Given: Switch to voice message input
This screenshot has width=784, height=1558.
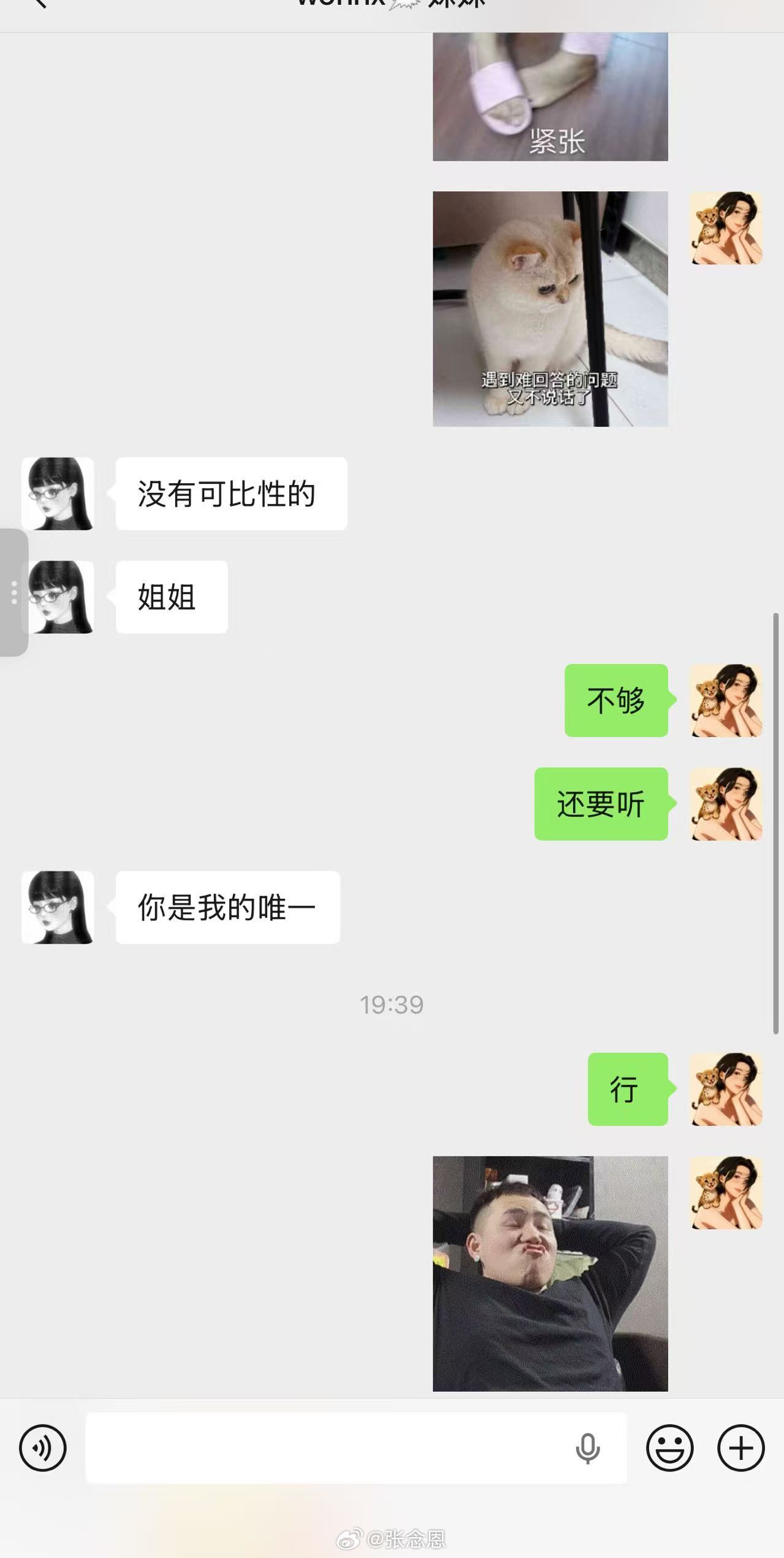Looking at the screenshot, I should point(42,1448).
